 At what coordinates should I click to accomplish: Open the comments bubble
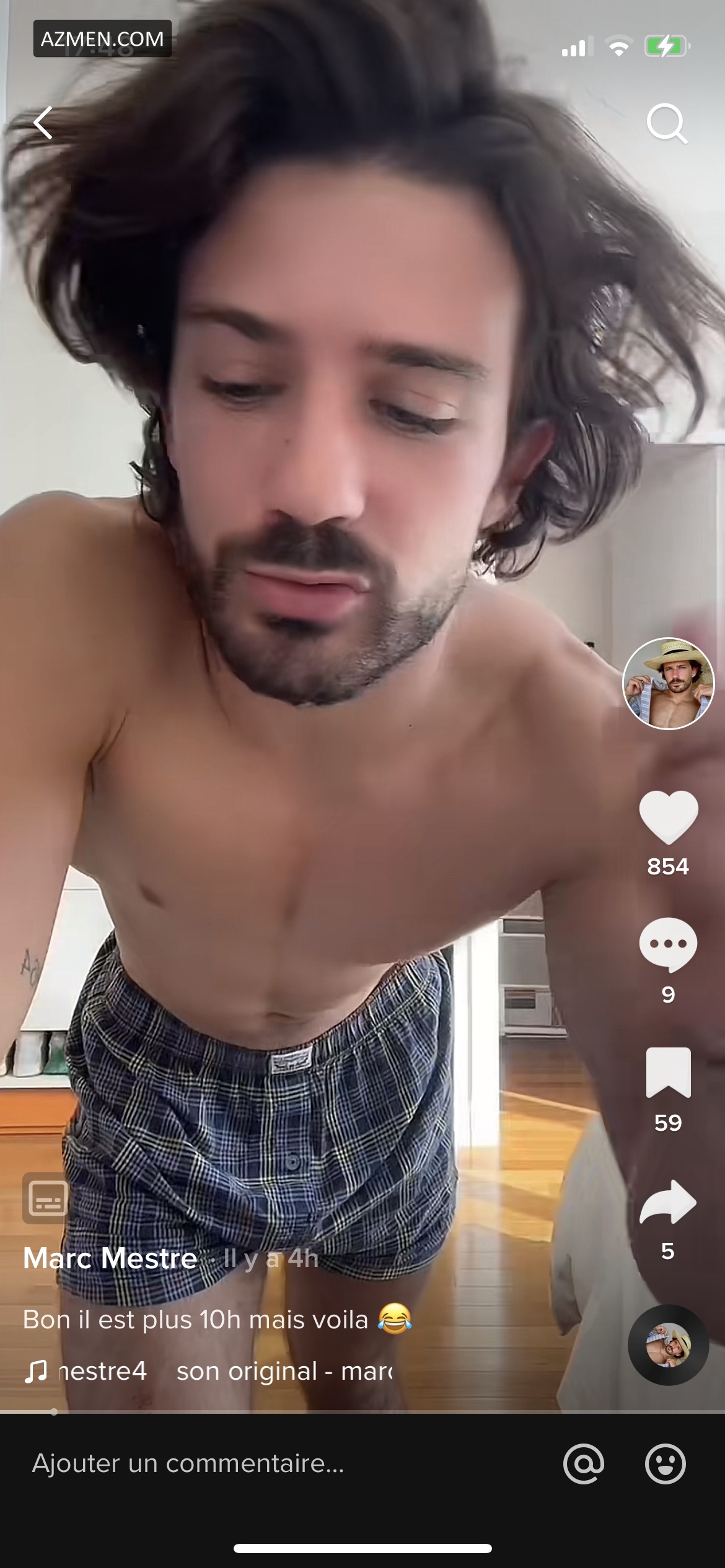(x=668, y=945)
